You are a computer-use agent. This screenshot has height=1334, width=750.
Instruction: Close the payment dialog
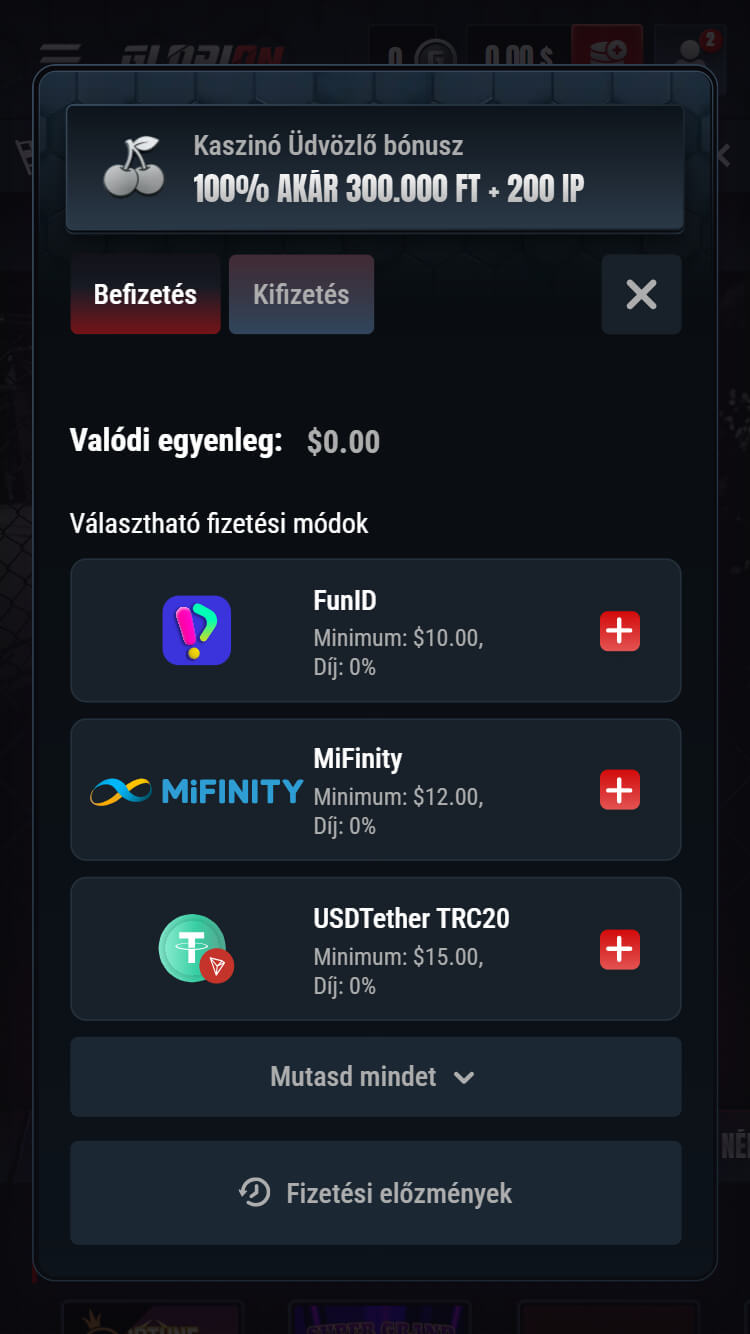[641, 294]
